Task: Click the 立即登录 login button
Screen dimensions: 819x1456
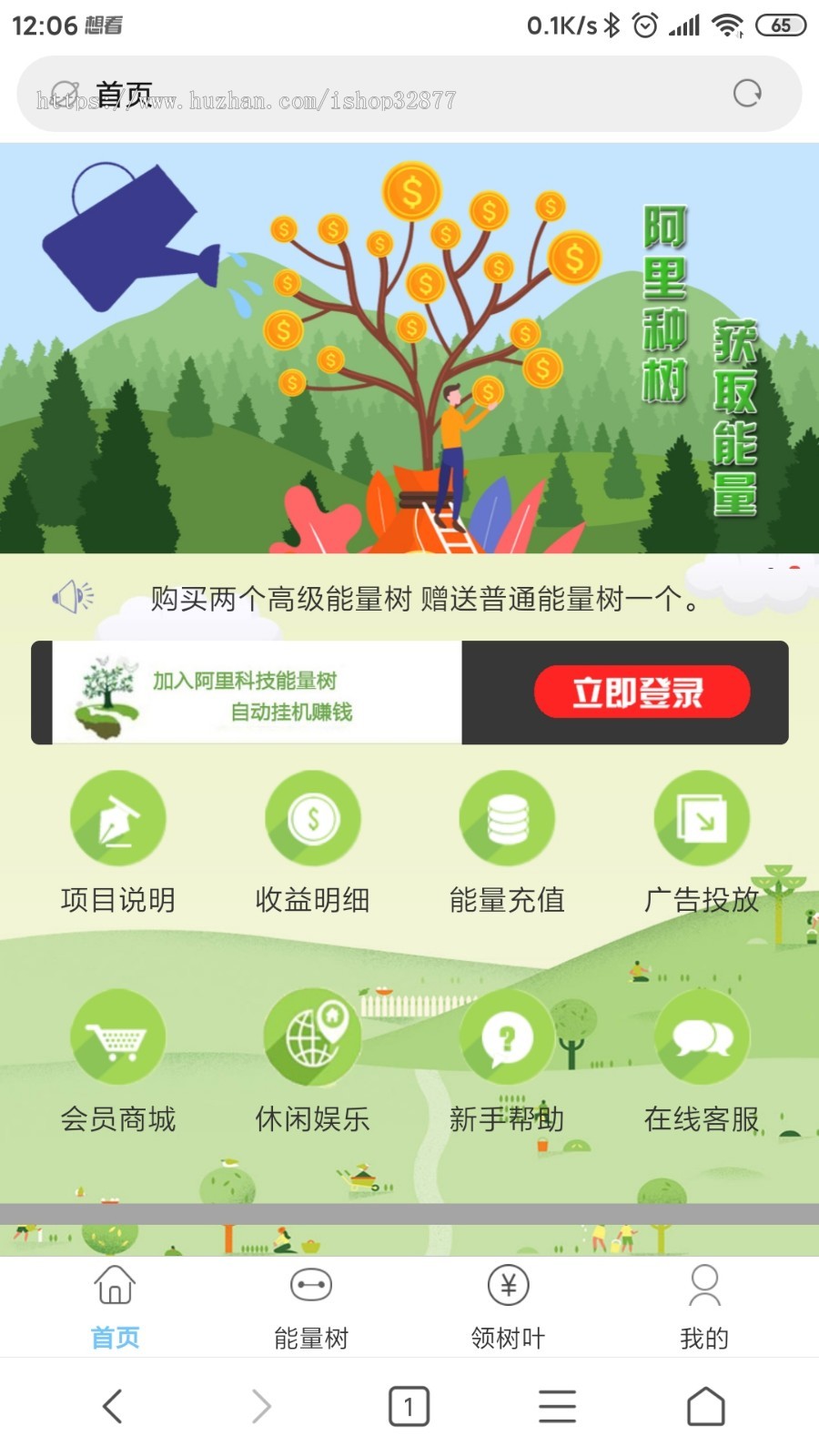Action: pos(642,693)
